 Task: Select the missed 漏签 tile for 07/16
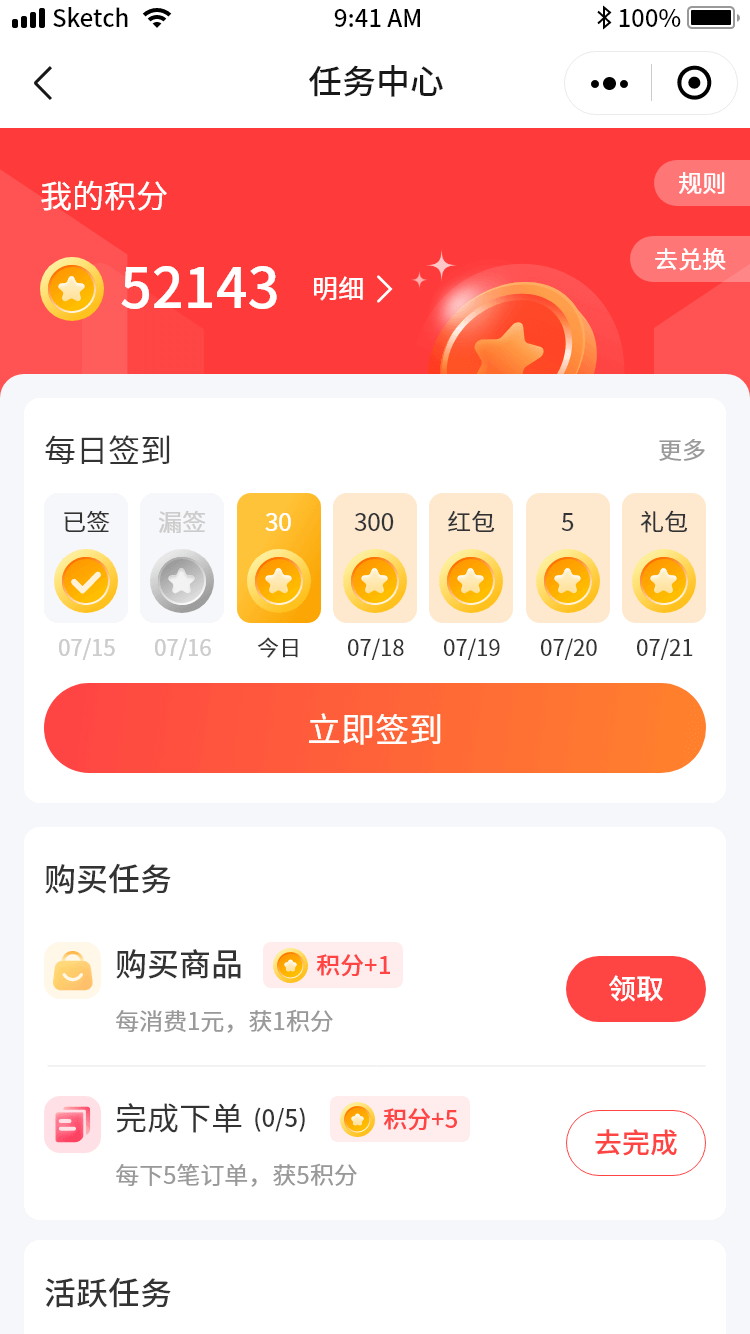click(182, 558)
